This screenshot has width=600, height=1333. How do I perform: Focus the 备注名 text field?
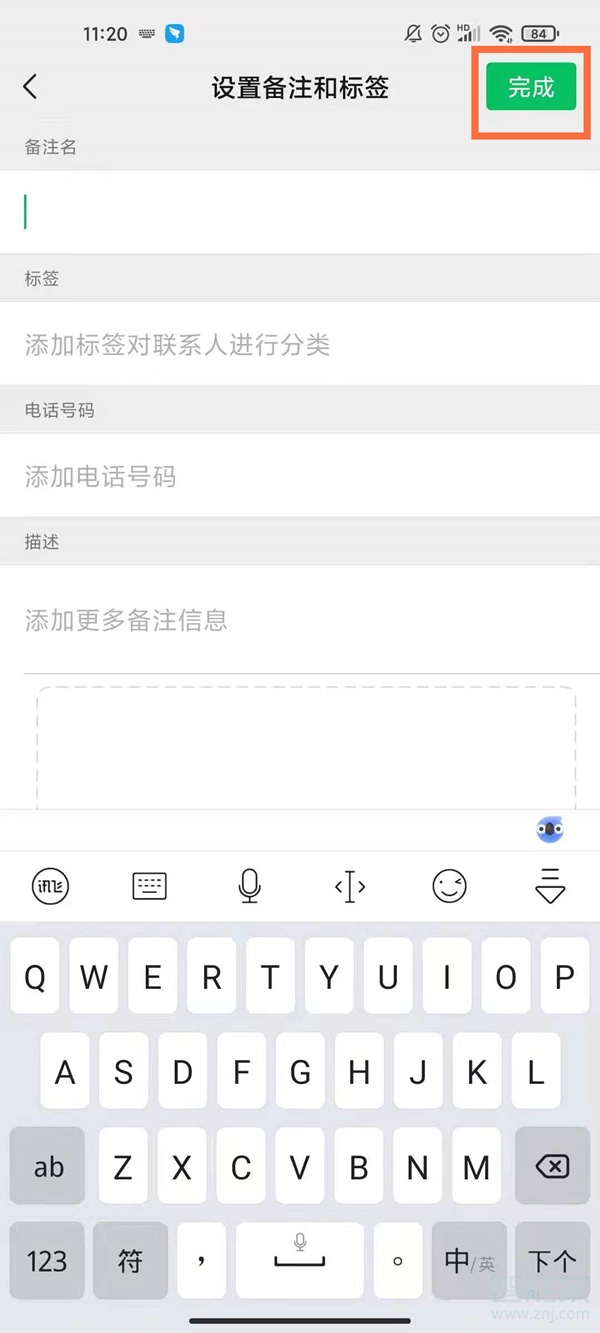[x=300, y=212]
